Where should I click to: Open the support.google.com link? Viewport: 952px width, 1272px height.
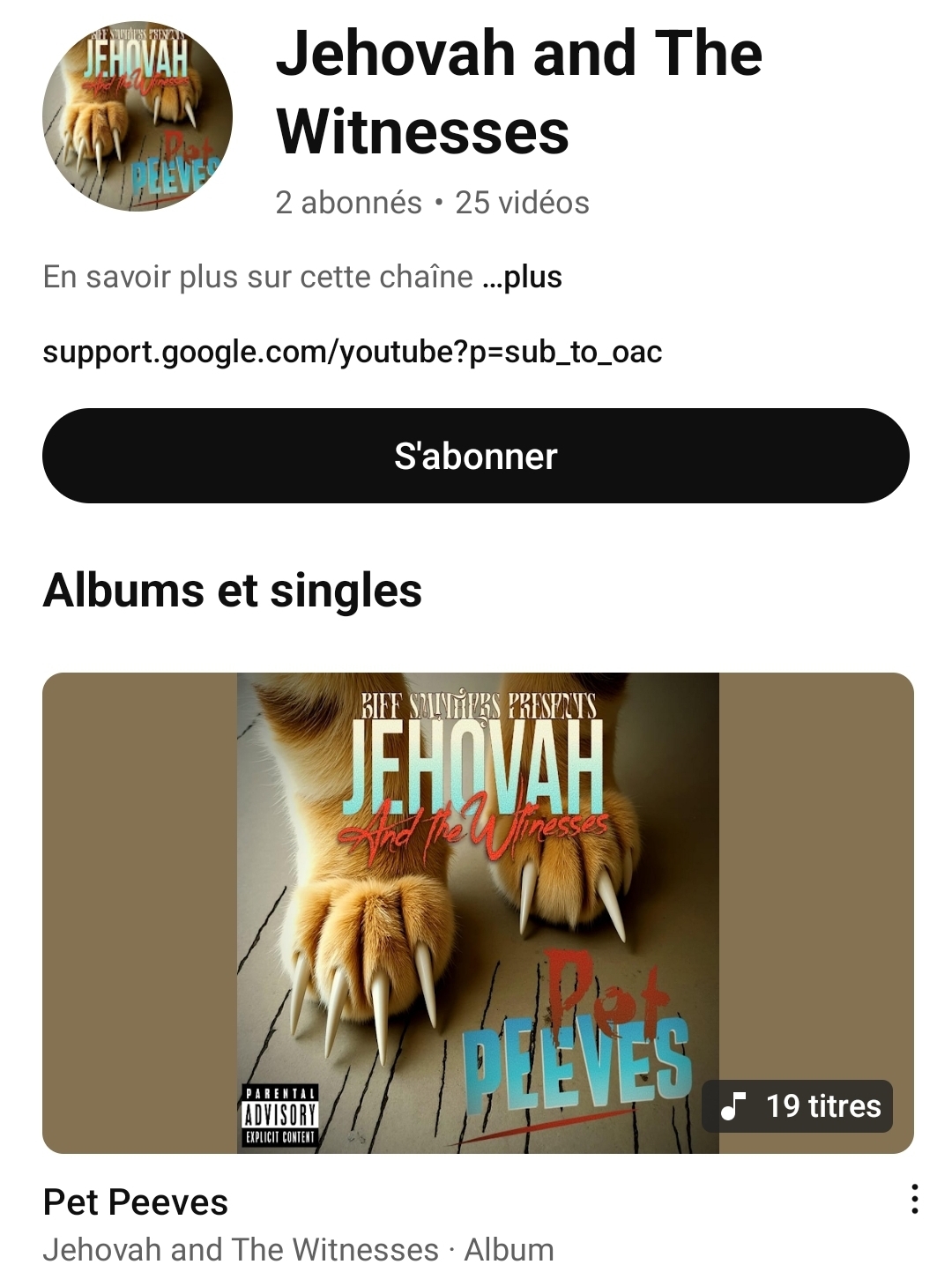[352, 352]
